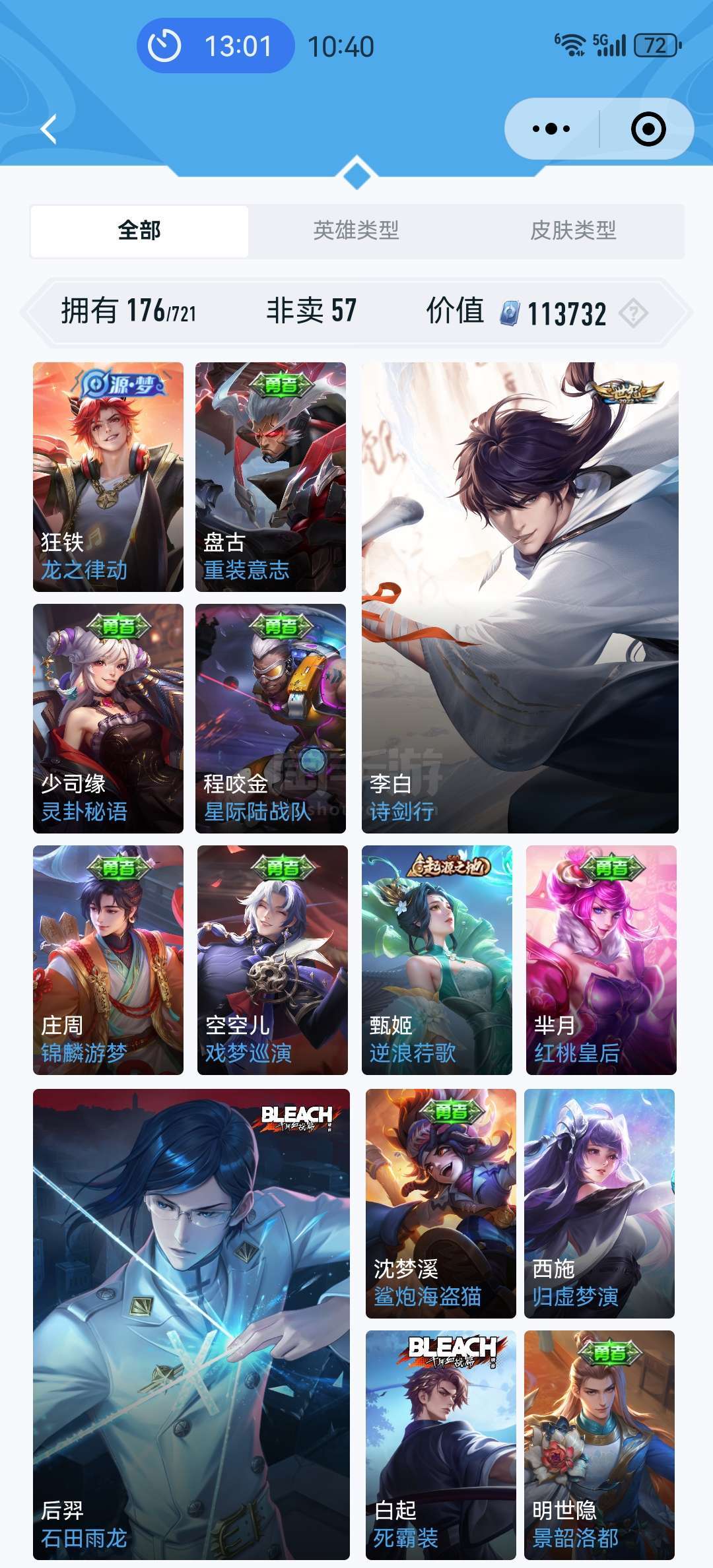Open the 程咬金 星际陆战队 skin card
This screenshot has height=1568, width=713.
click(271, 718)
